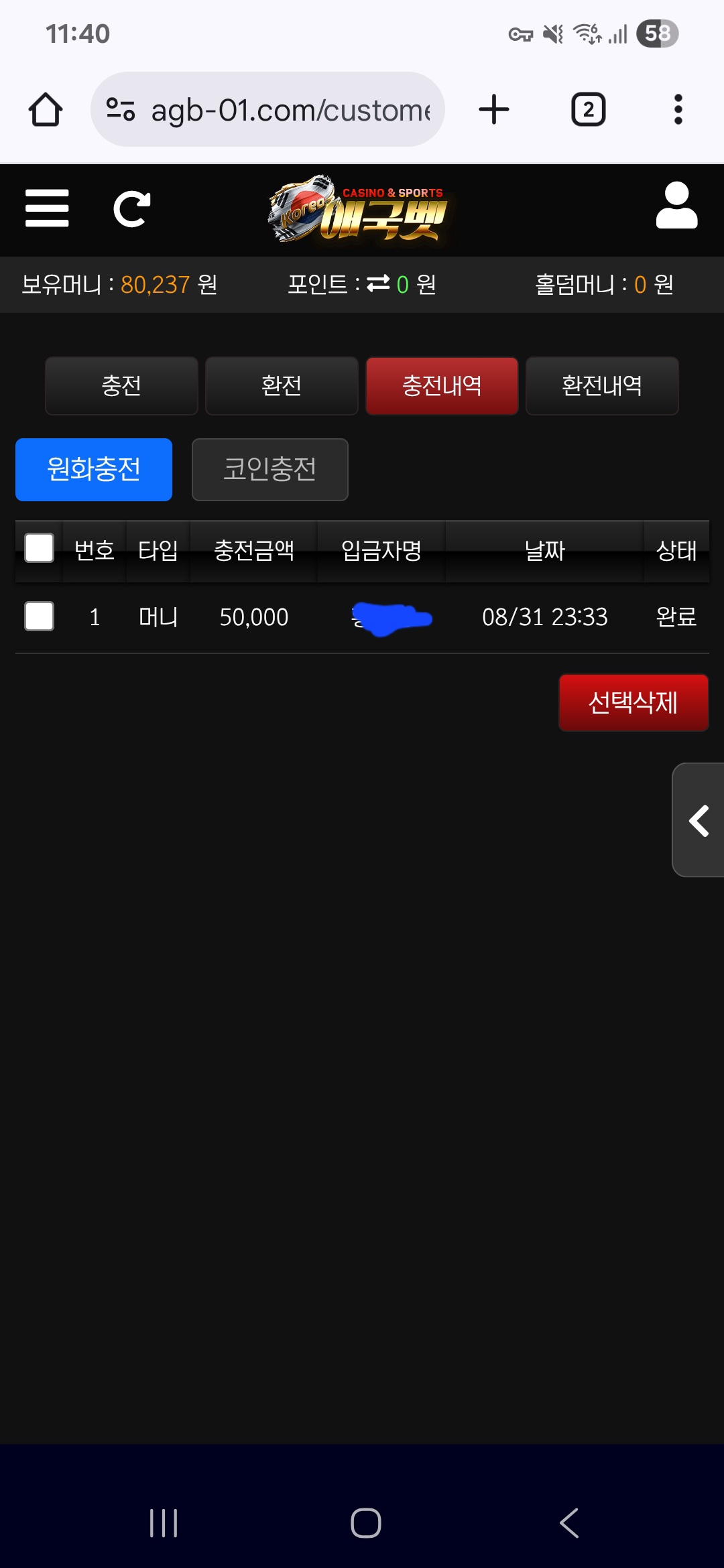The image size is (724, 1568).
Task: Select the 충전내역 tab
Action: click(x=442, y=385)
